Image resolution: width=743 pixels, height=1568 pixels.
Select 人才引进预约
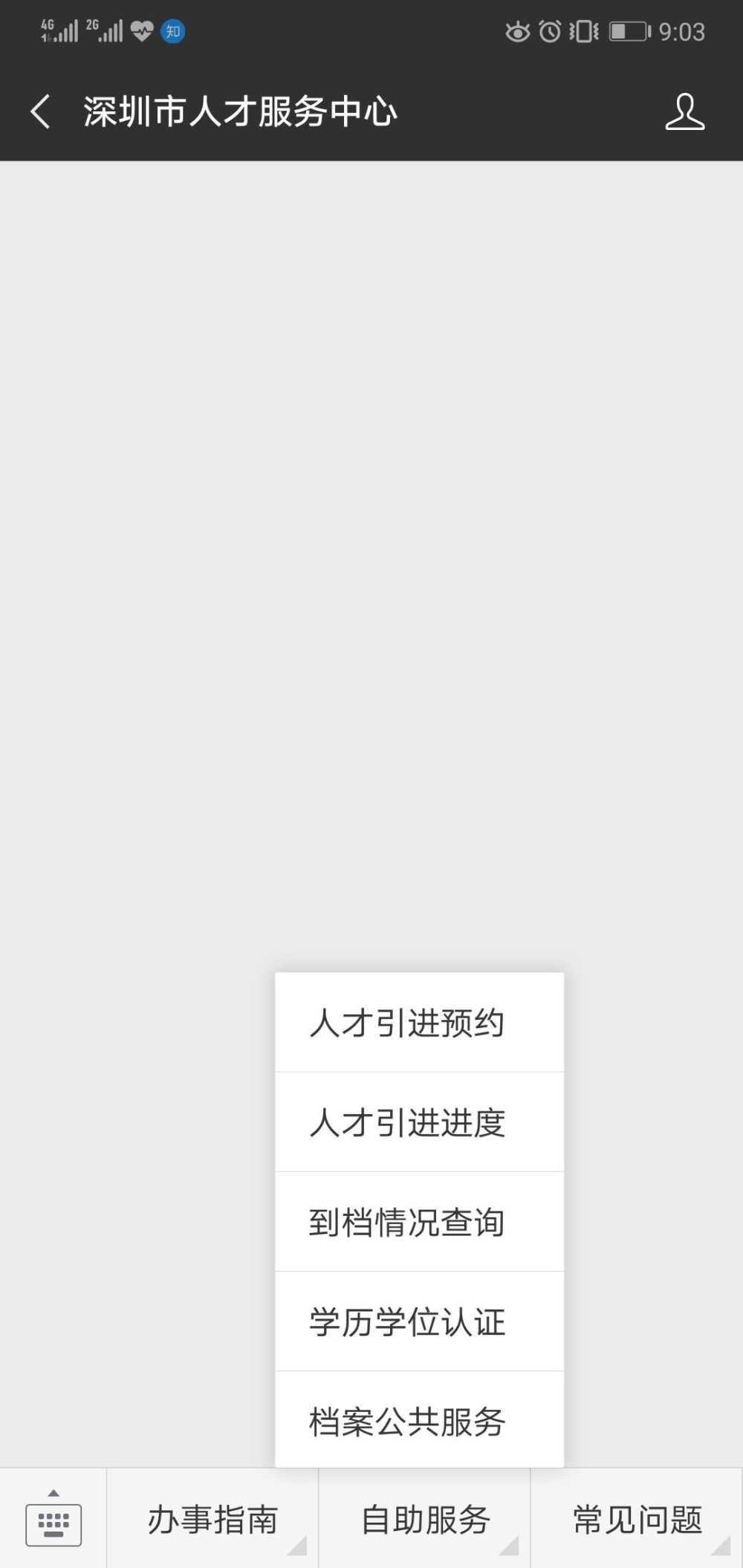point(419,1023)
